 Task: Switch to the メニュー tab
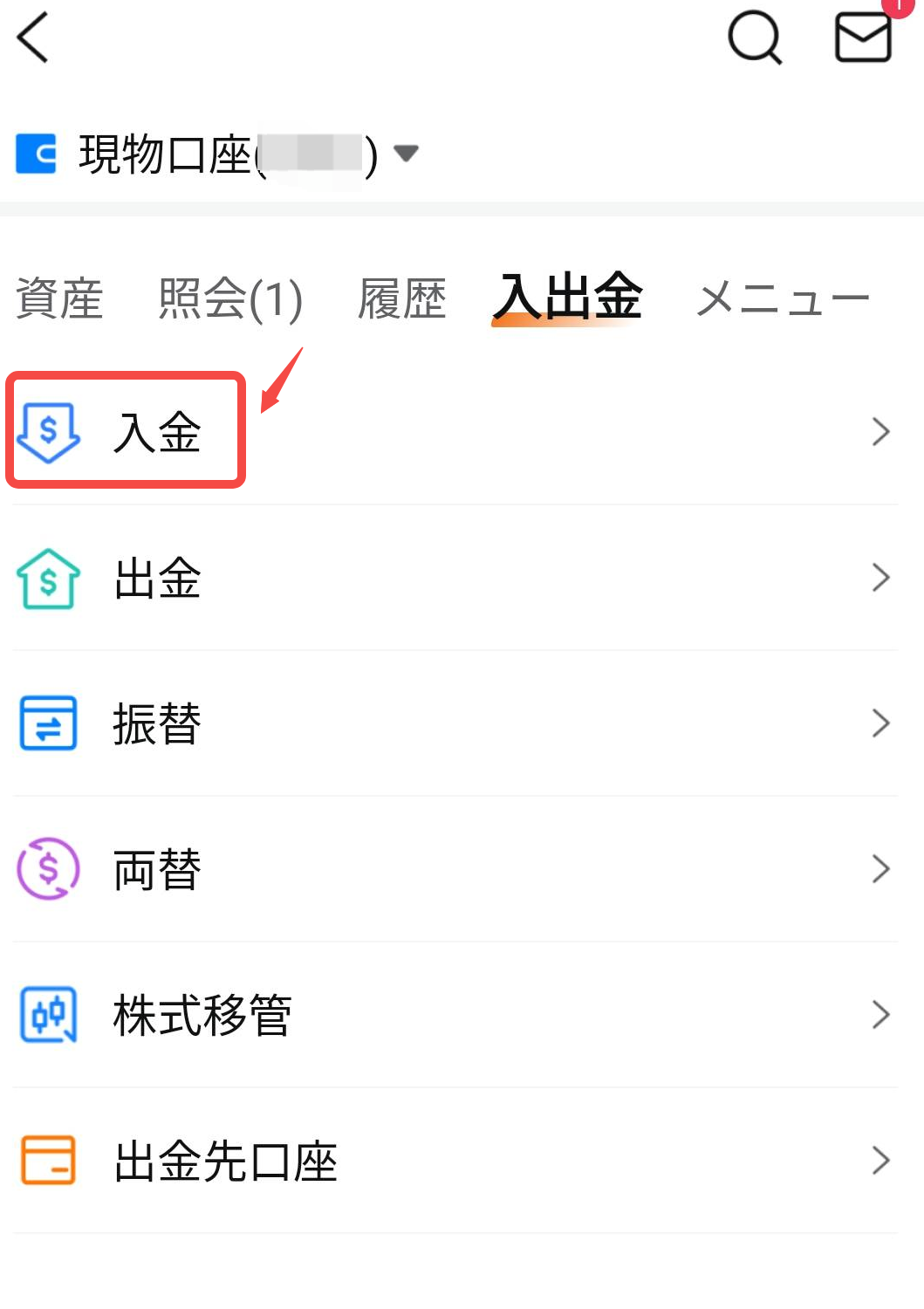(783, 298)
